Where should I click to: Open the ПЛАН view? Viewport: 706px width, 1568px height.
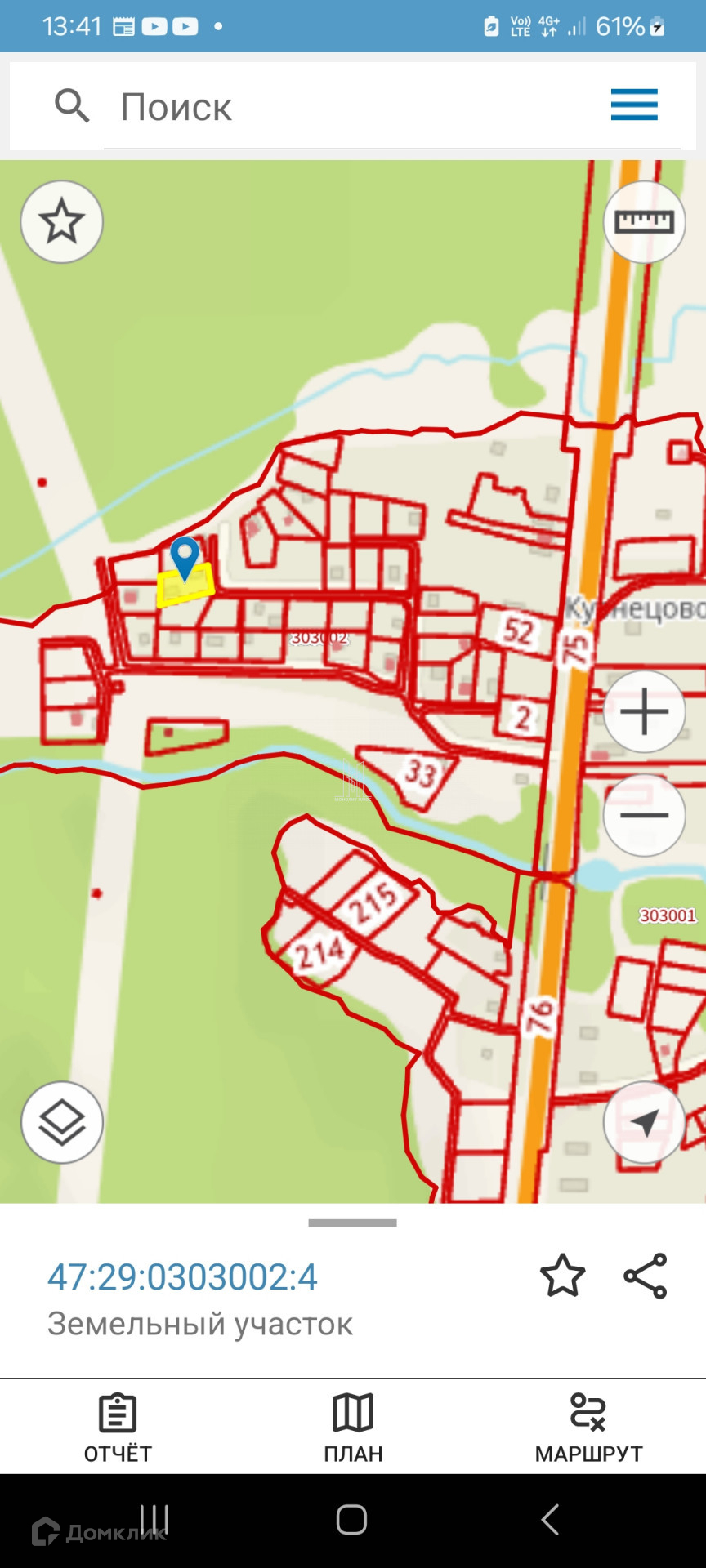coord(353,1428)
